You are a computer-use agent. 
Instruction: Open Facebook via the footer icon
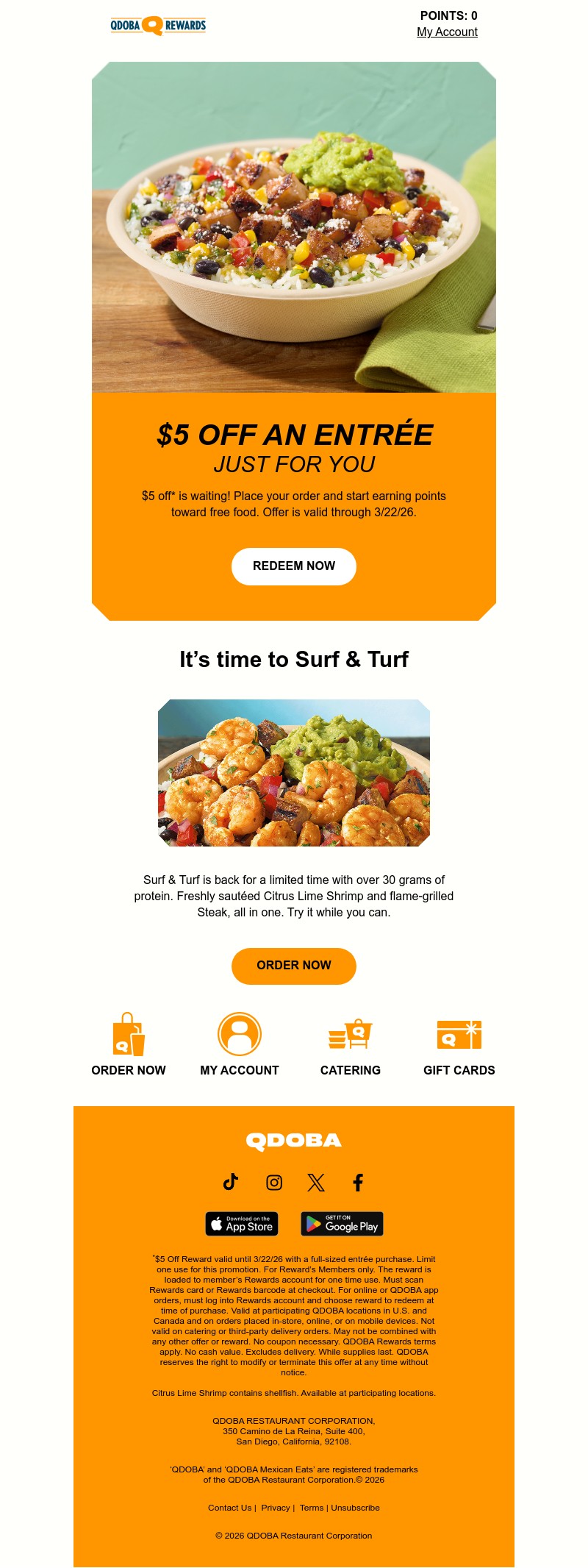click(x=358, y=1183)
